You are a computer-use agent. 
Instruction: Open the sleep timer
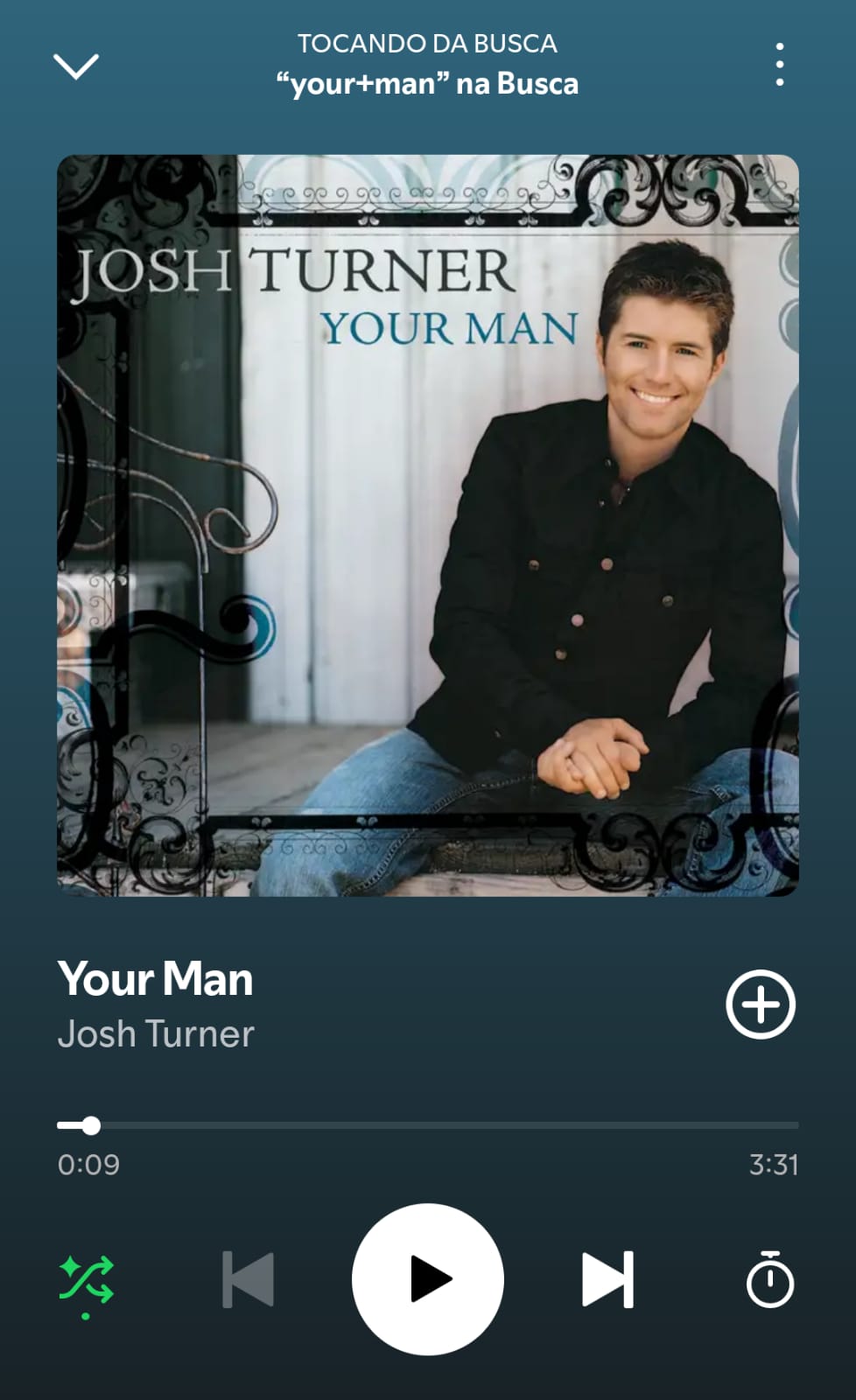pyautogui.click(x=769, y=1278)
